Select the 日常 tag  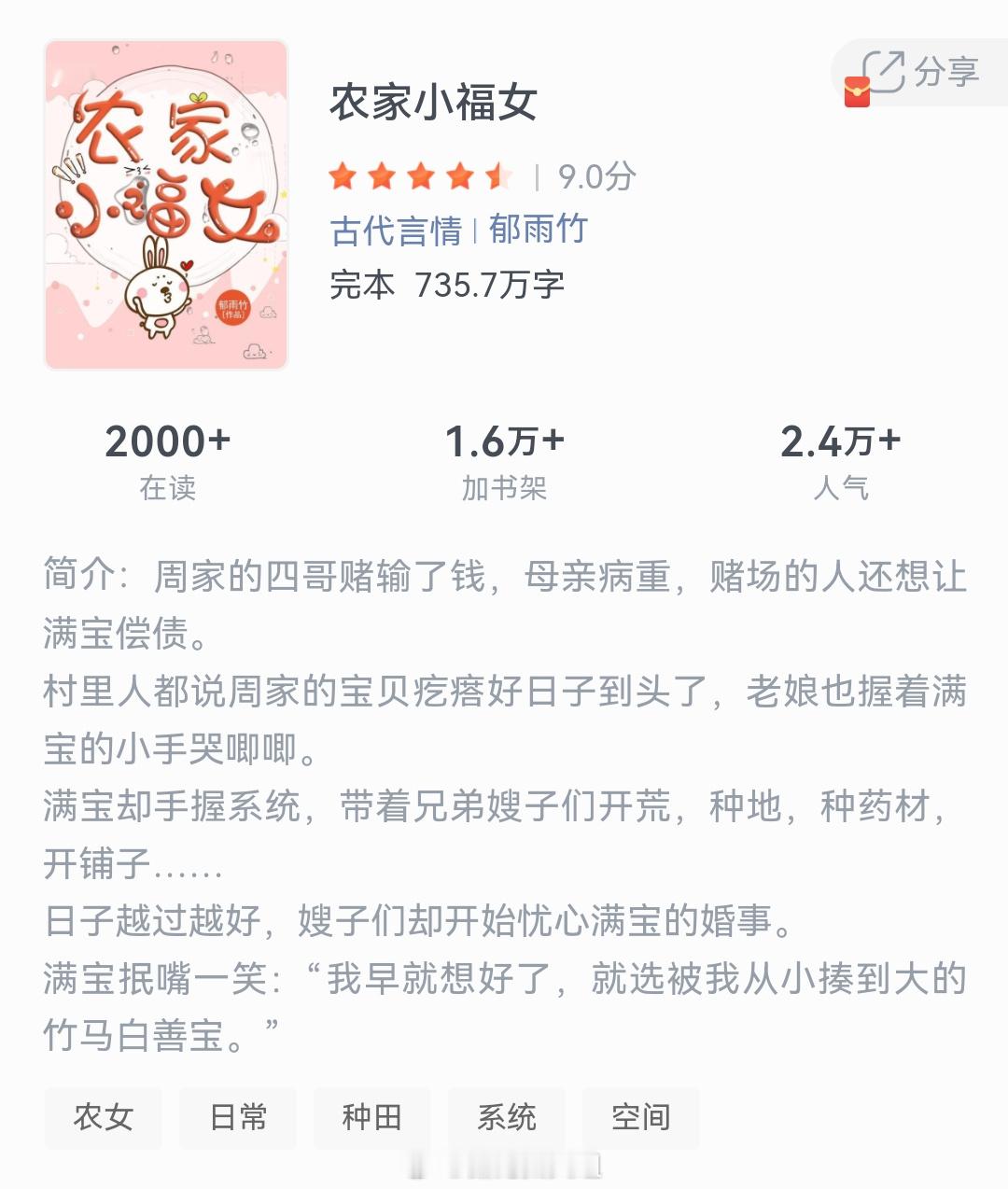click(238, 1117)
